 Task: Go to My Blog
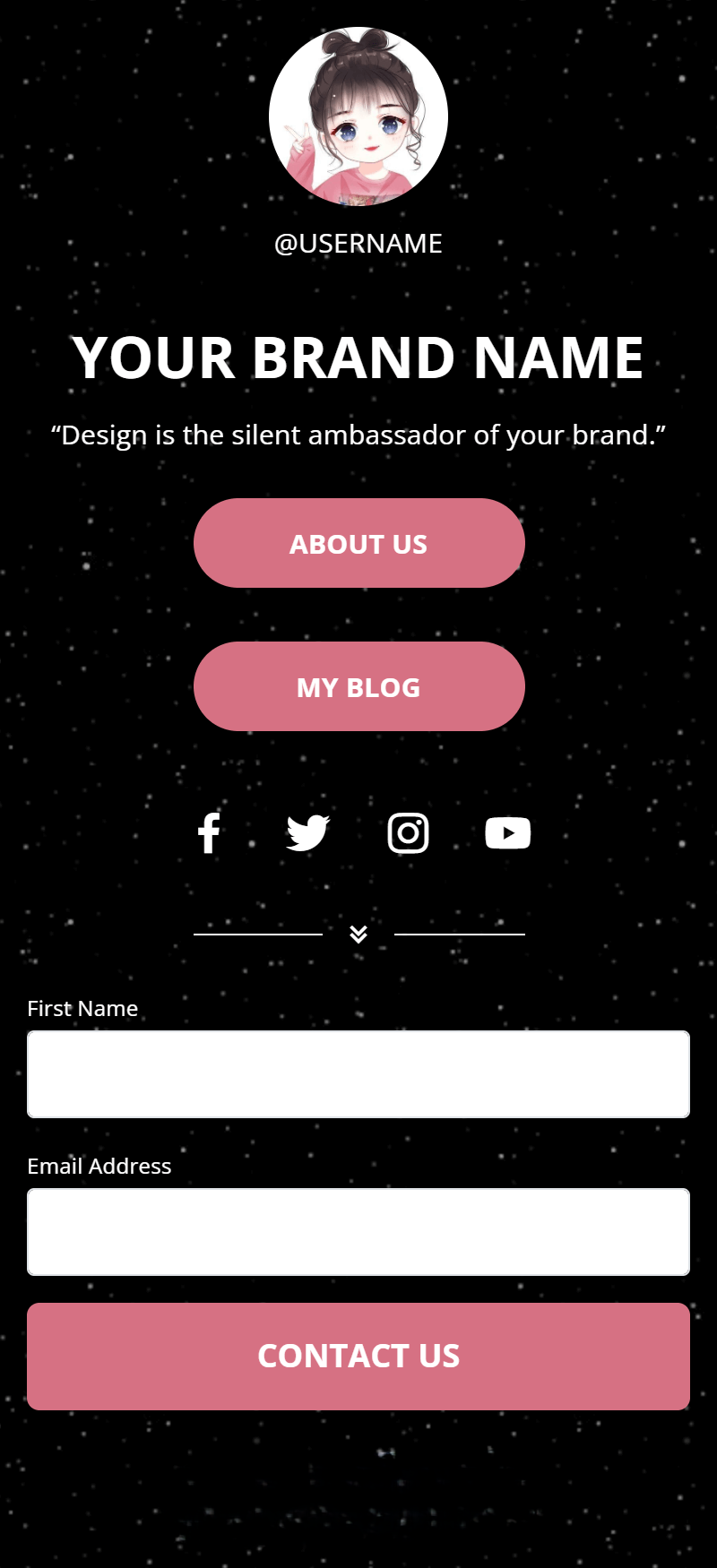pos(358,686)
